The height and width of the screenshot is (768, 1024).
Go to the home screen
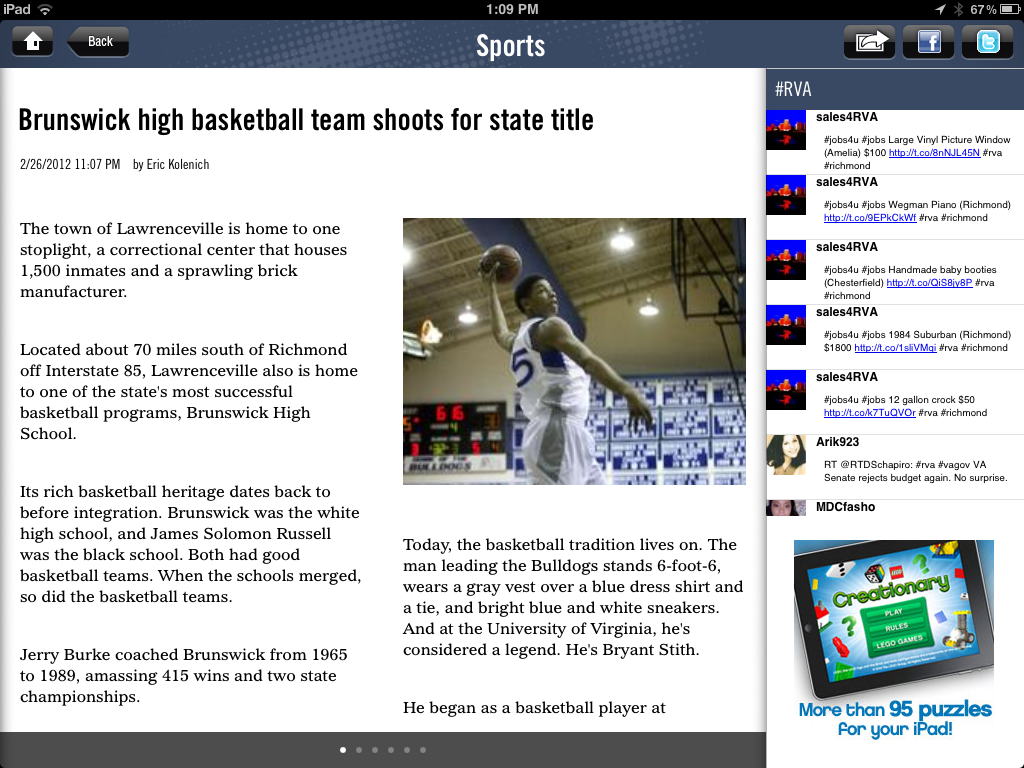[33, 42]
